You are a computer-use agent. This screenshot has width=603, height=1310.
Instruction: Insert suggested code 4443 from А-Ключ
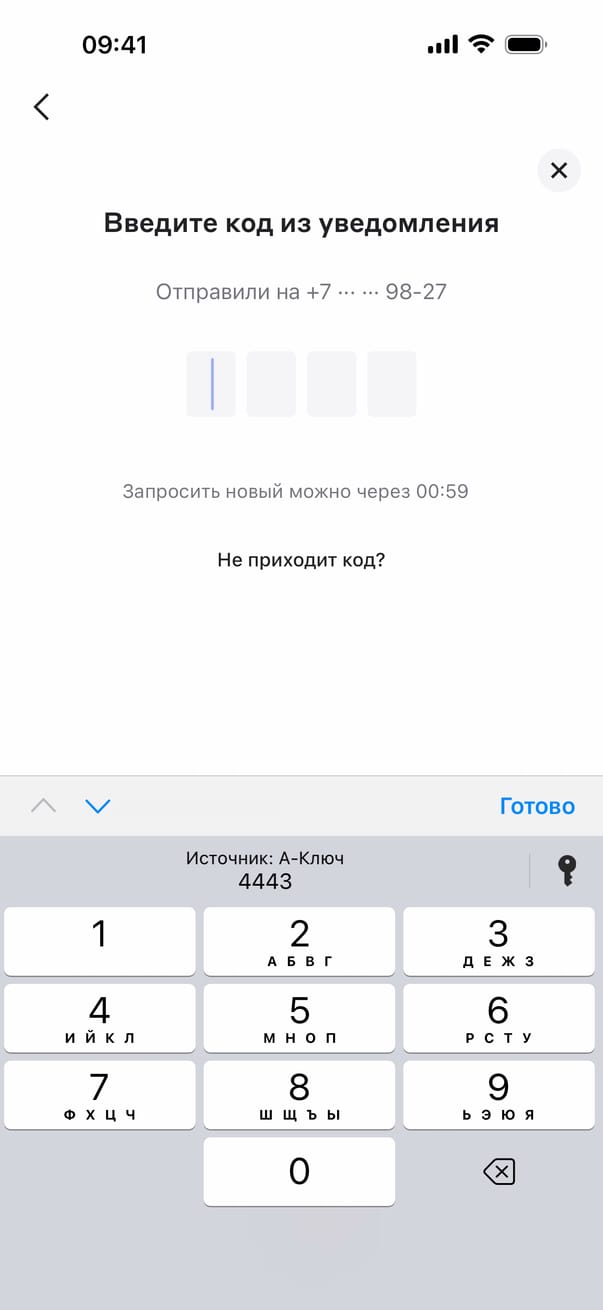pos(265,870)
